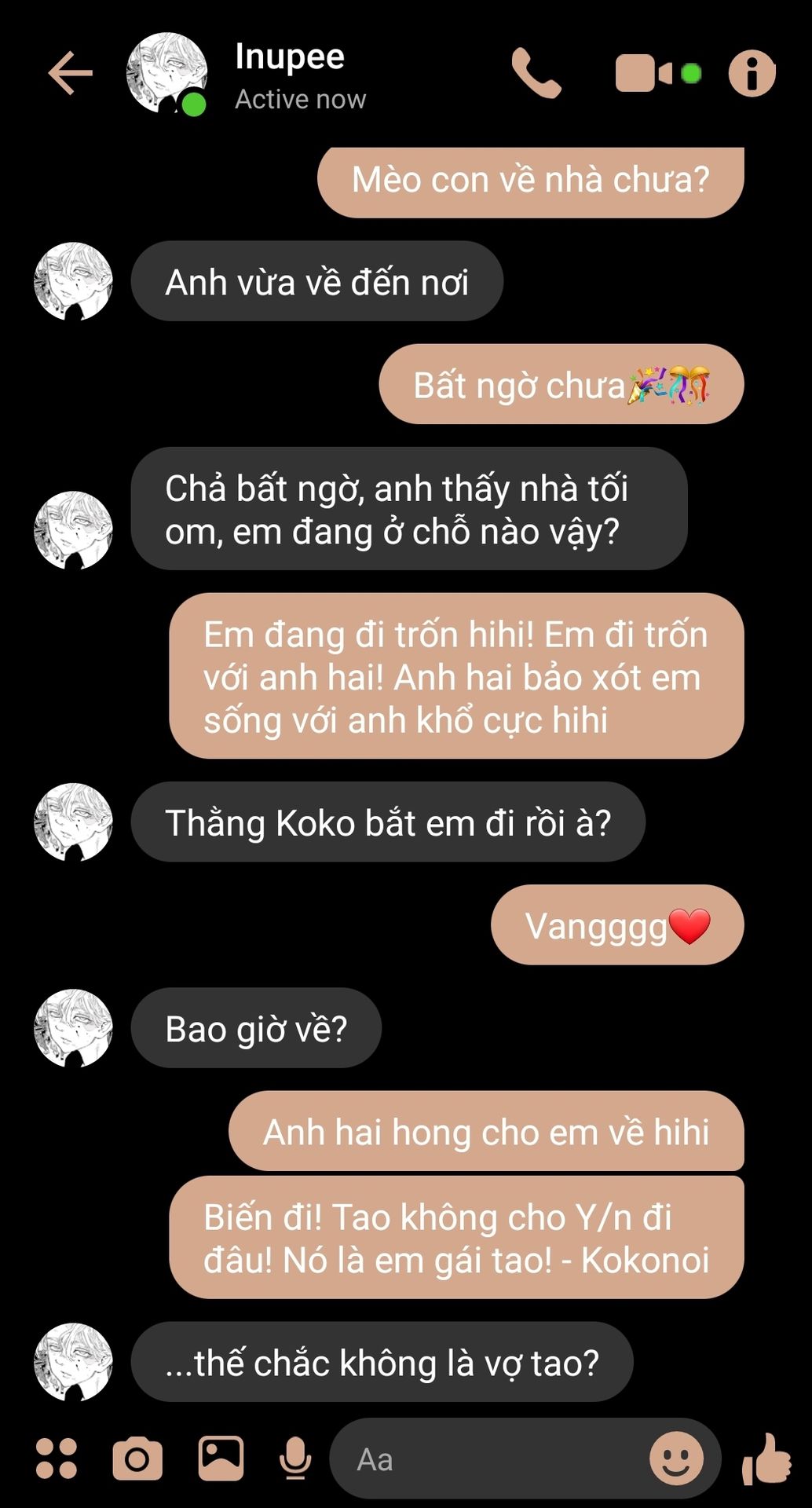Start a voice call with Inupee
This screenshot has height=1508, width=812.
coord(536,73)
